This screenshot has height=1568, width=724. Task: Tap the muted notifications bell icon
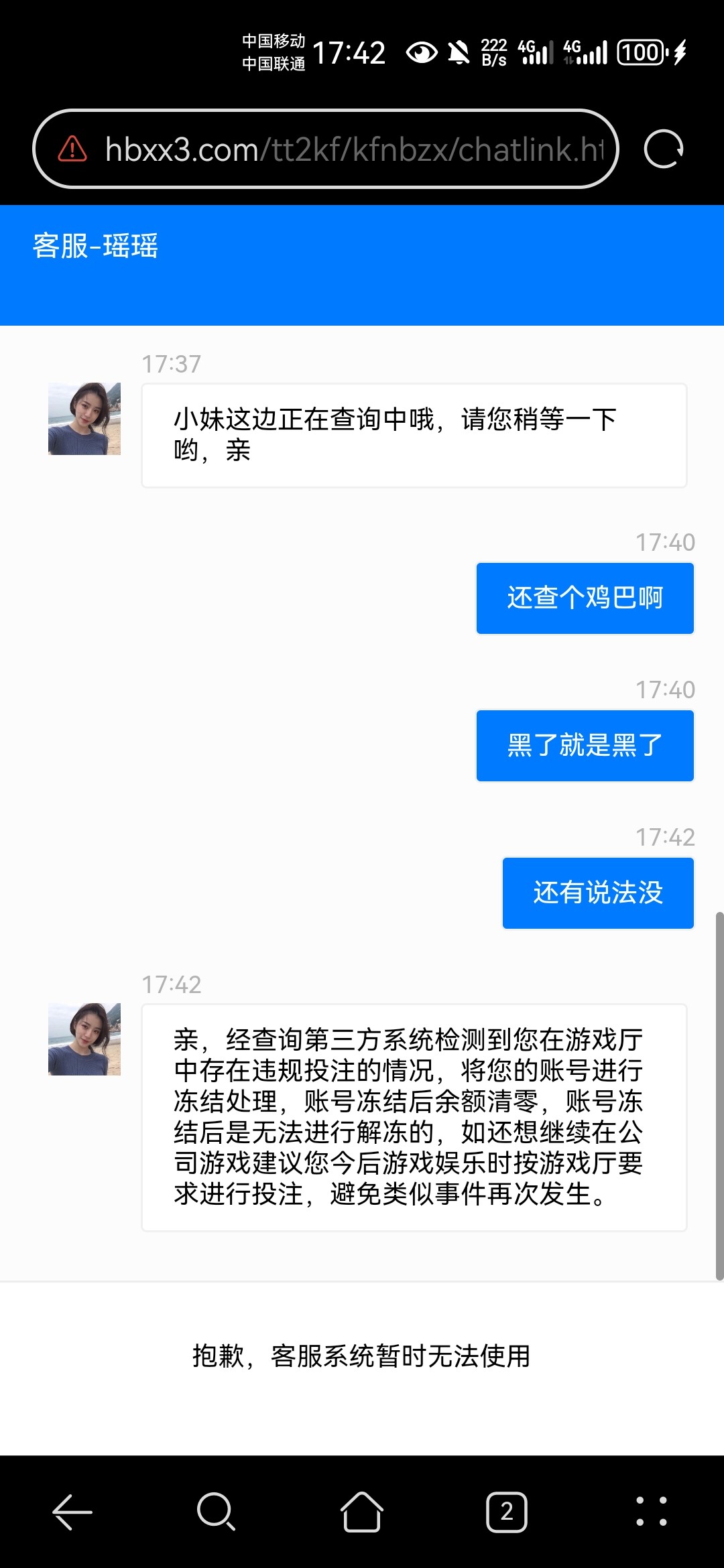(457, 51)
